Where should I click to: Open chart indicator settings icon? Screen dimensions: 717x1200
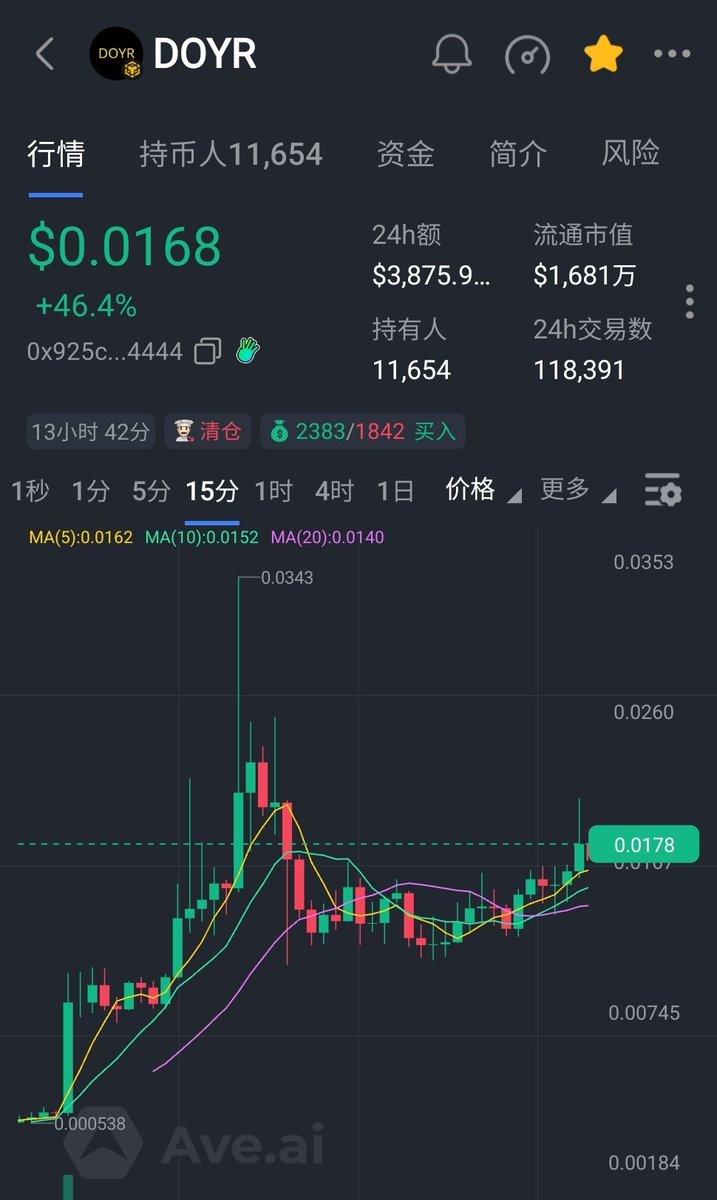[x=662, y=490]
